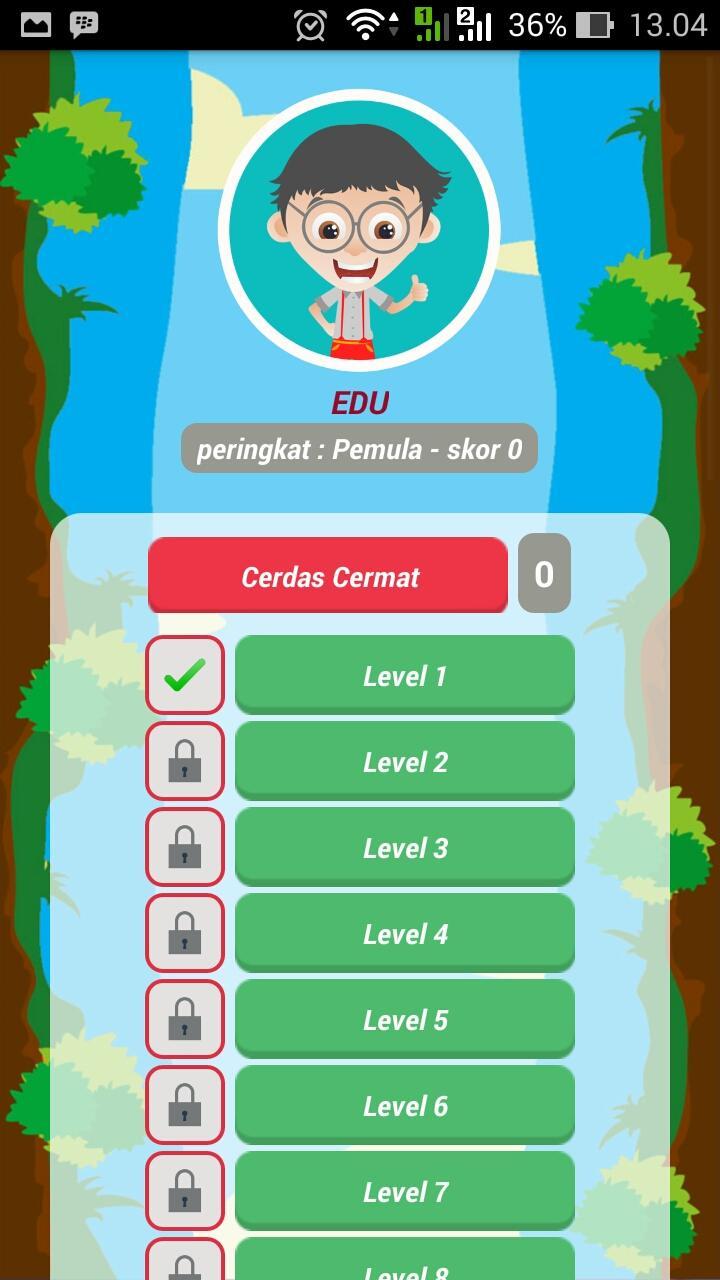Start Level 1
This screenshot has height=1280, width=720.
(405, 675)
